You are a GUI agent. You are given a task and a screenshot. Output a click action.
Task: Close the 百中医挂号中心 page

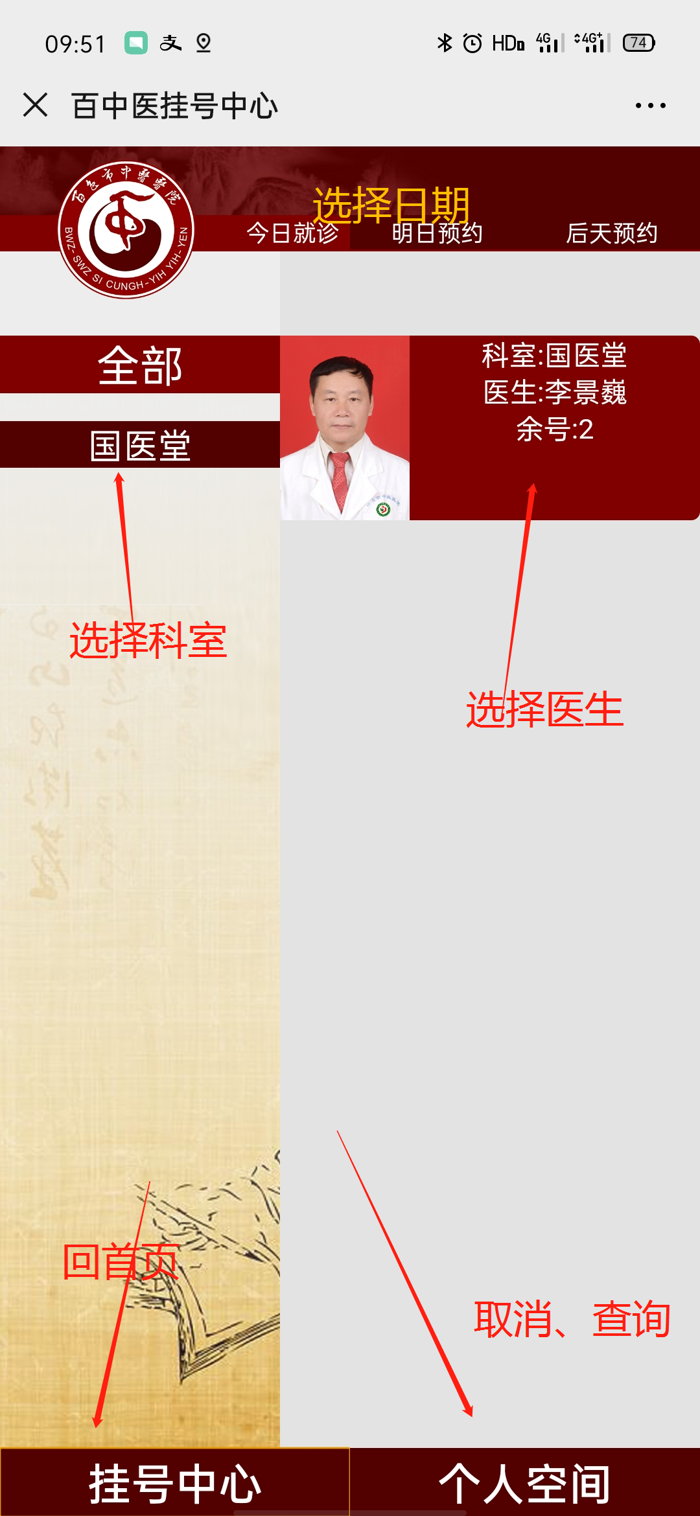[x=35, y=105]
